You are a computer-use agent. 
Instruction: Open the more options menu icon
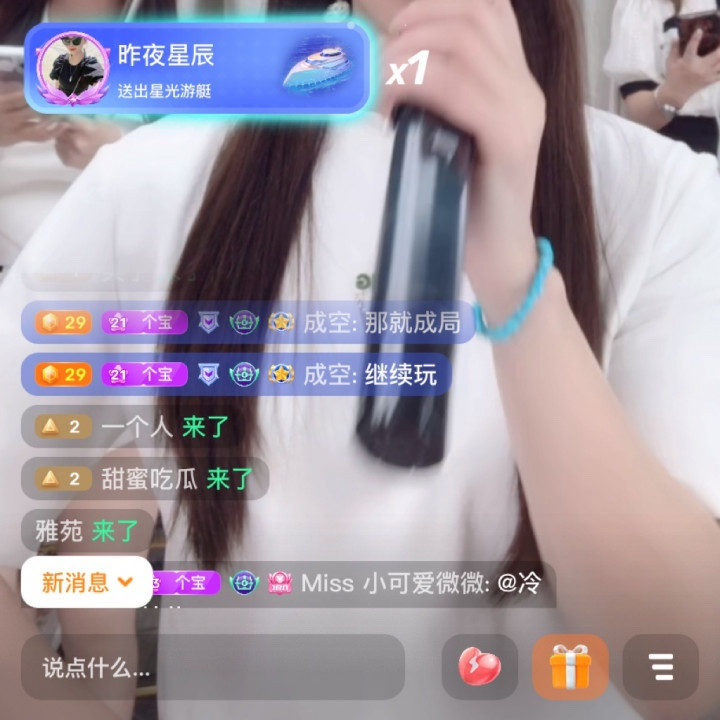coord(660,667)
